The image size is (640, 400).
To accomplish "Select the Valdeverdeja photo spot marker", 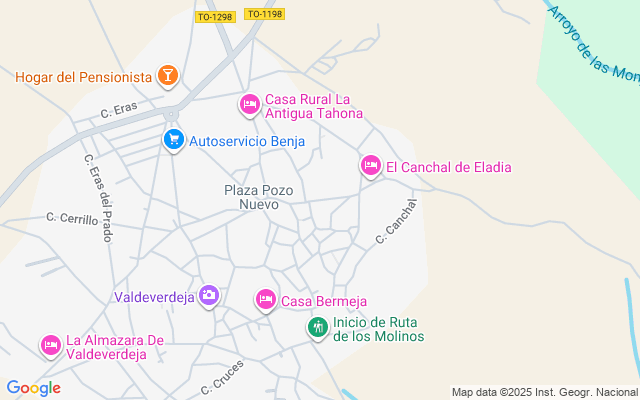I will 209,295.
